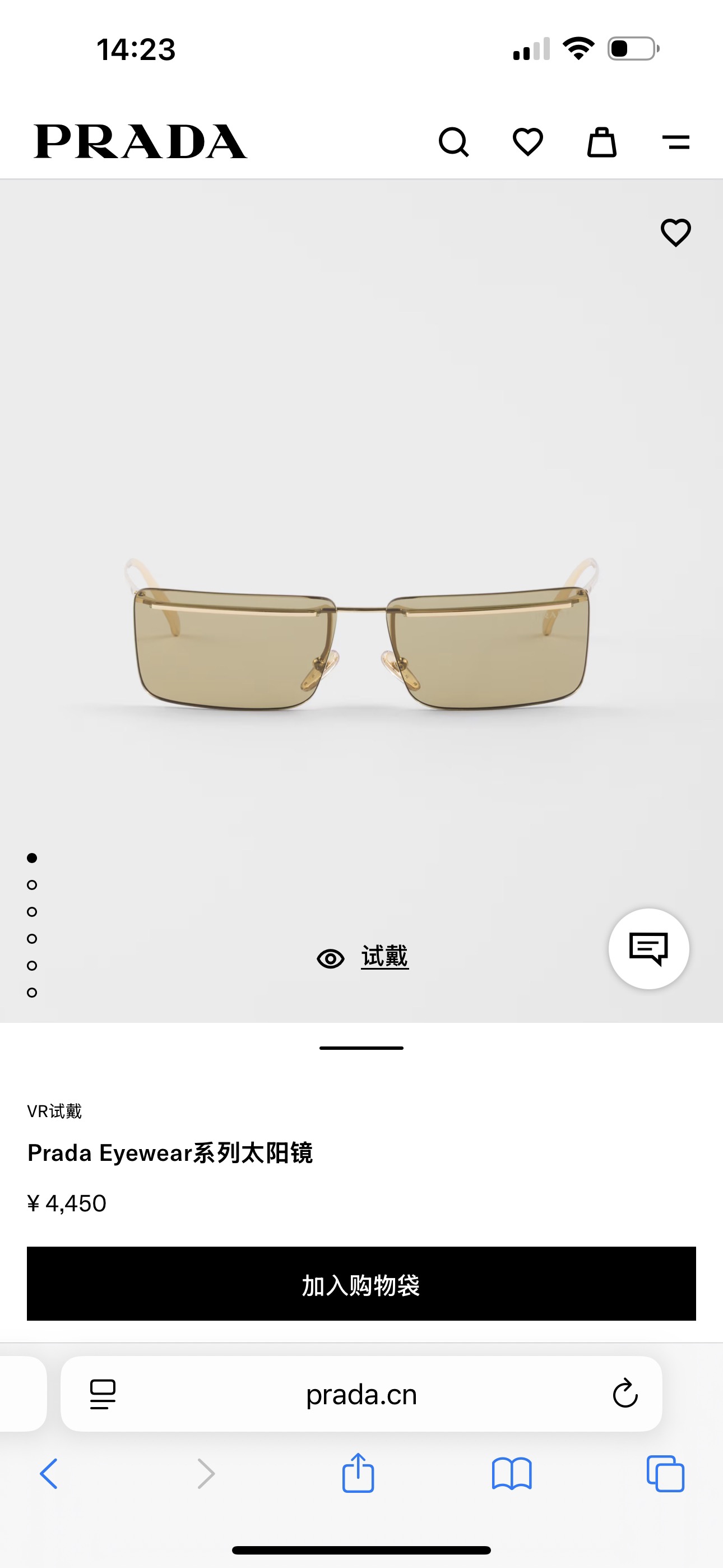
Task: Tap 加入购物袋 to add to bag
Action: (x=361, y=1284)
